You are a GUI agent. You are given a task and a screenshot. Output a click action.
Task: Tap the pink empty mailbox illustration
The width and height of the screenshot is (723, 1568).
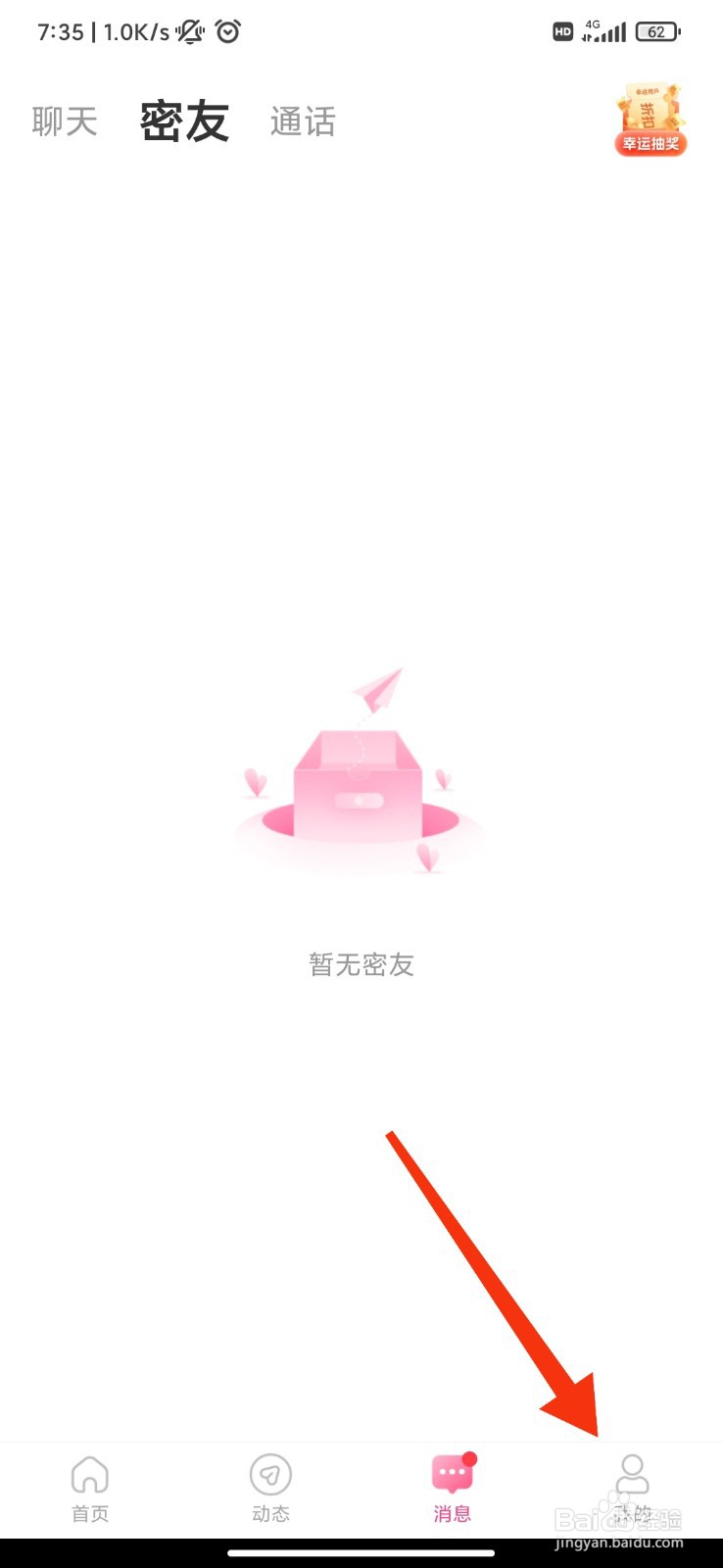point(361,784)
